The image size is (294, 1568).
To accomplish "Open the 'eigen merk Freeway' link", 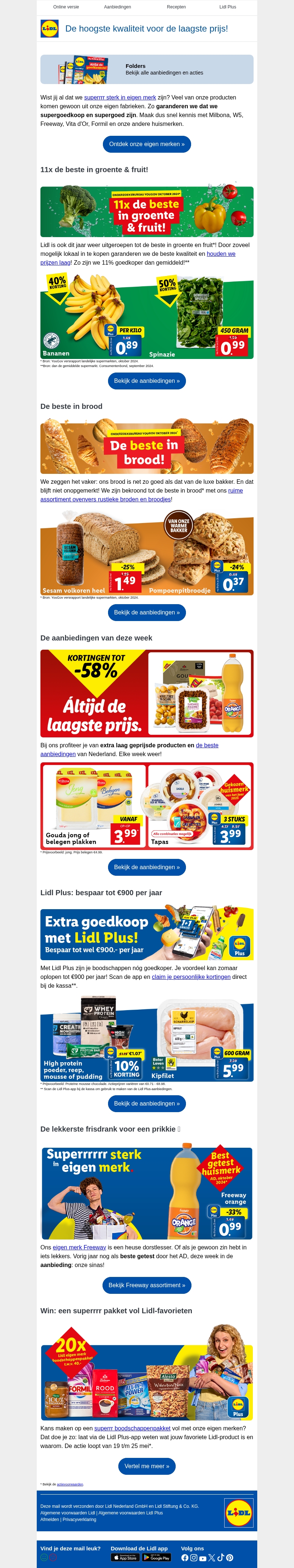I will click(x=79, y=1247).
